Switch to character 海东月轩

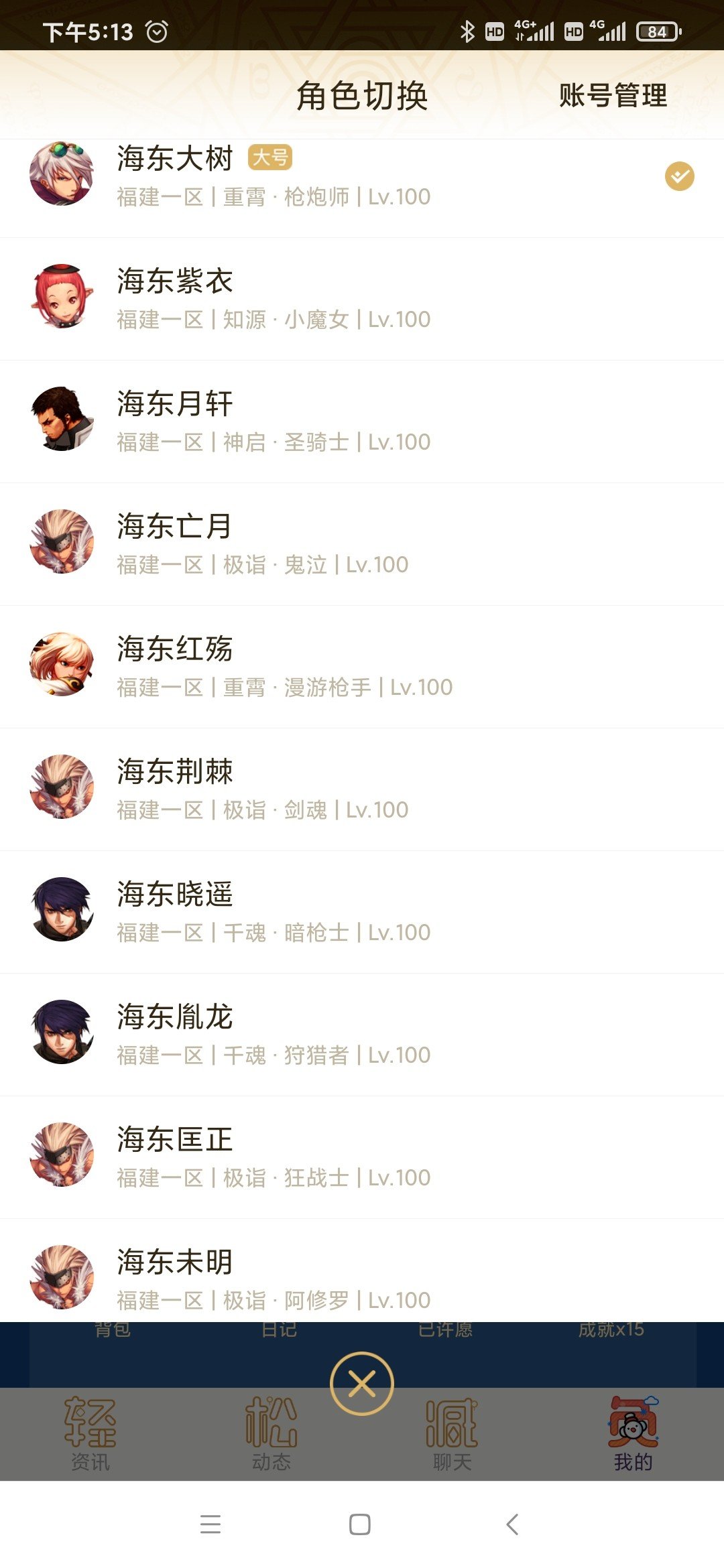(x=362, y=421)
